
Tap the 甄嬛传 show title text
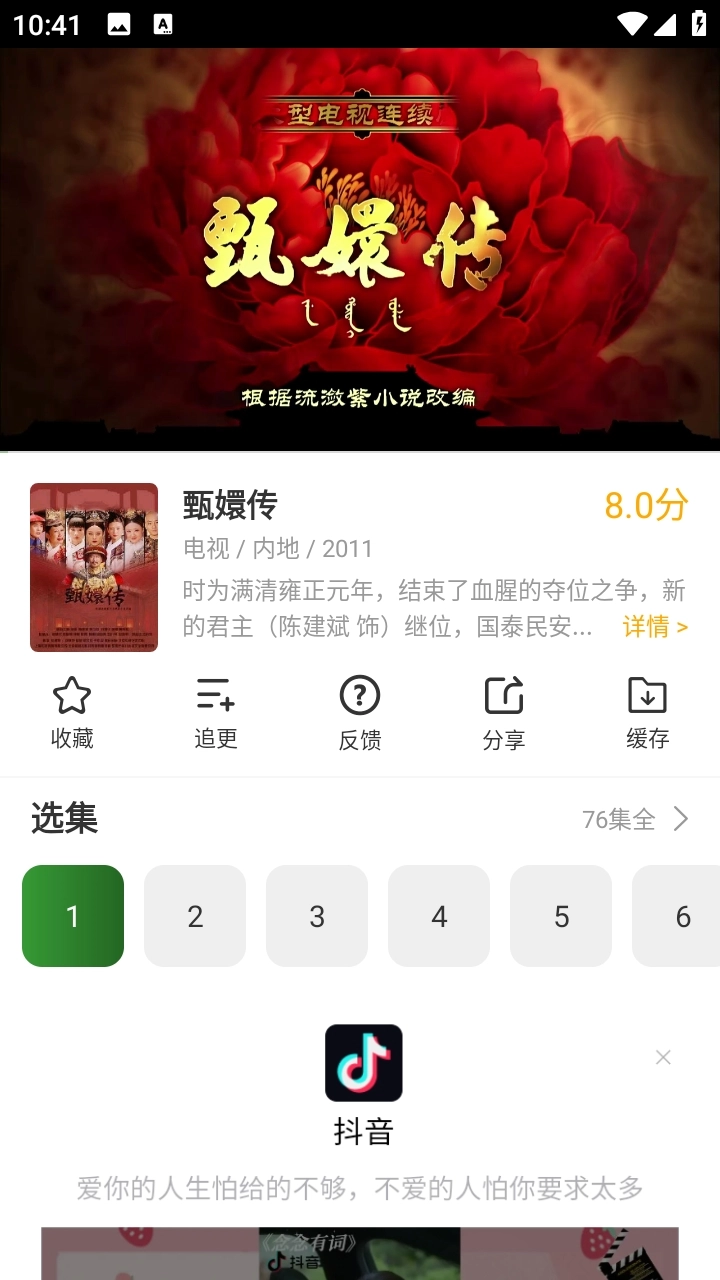pyautogui.click(x=229, y=506)
